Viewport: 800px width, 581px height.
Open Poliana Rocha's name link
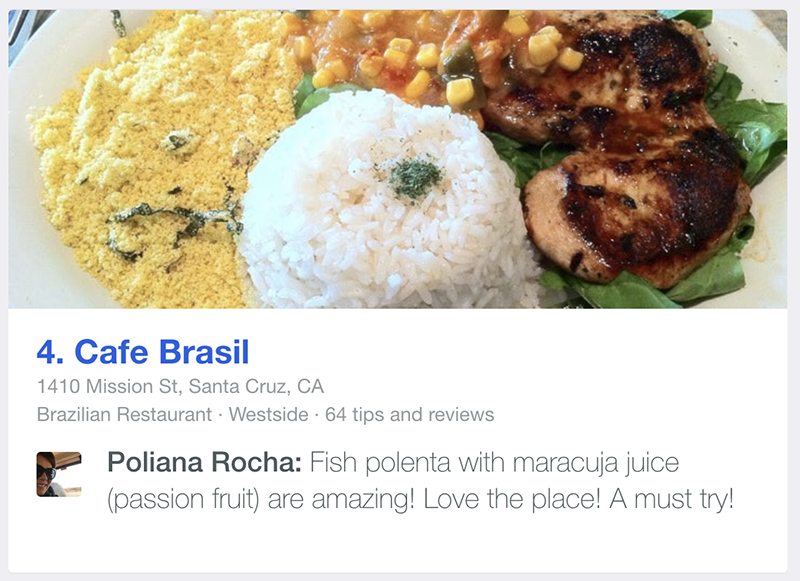[203, 464]
